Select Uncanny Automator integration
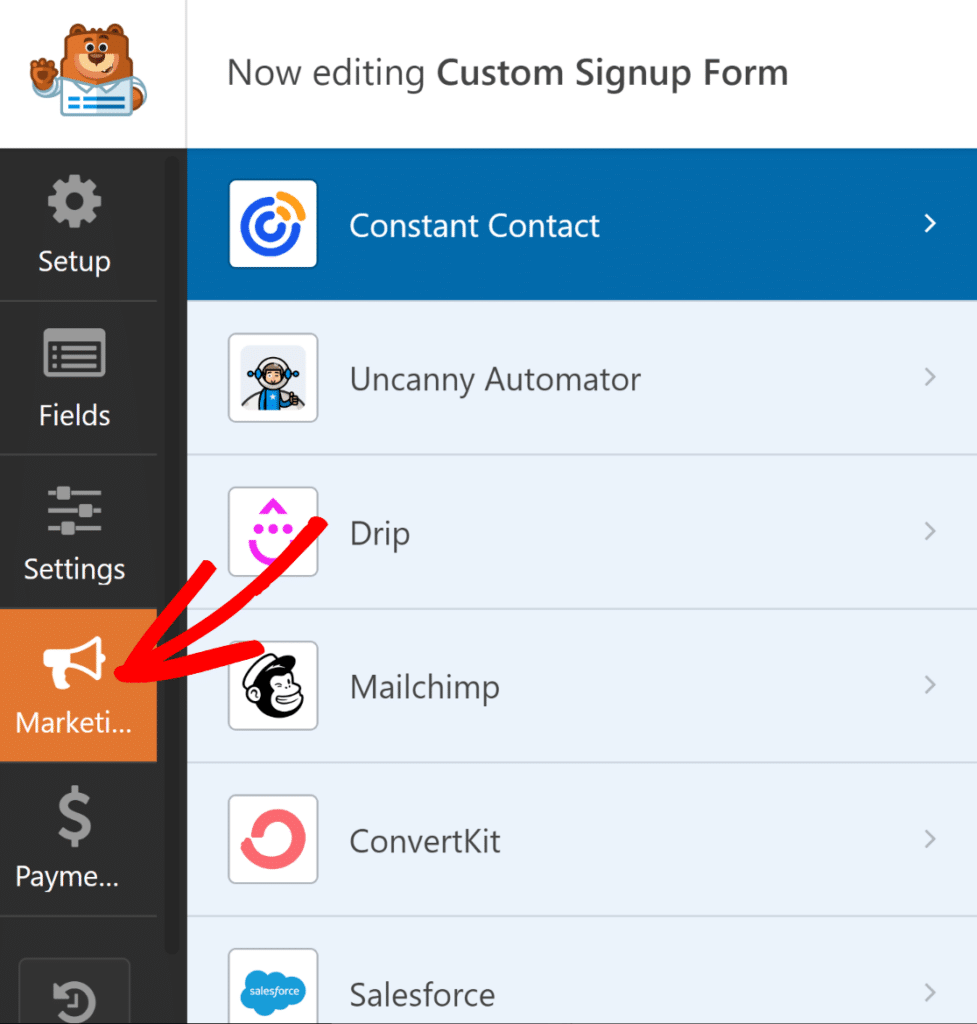This screenshot has width=977, height=1024. click(x=581, y=379)
